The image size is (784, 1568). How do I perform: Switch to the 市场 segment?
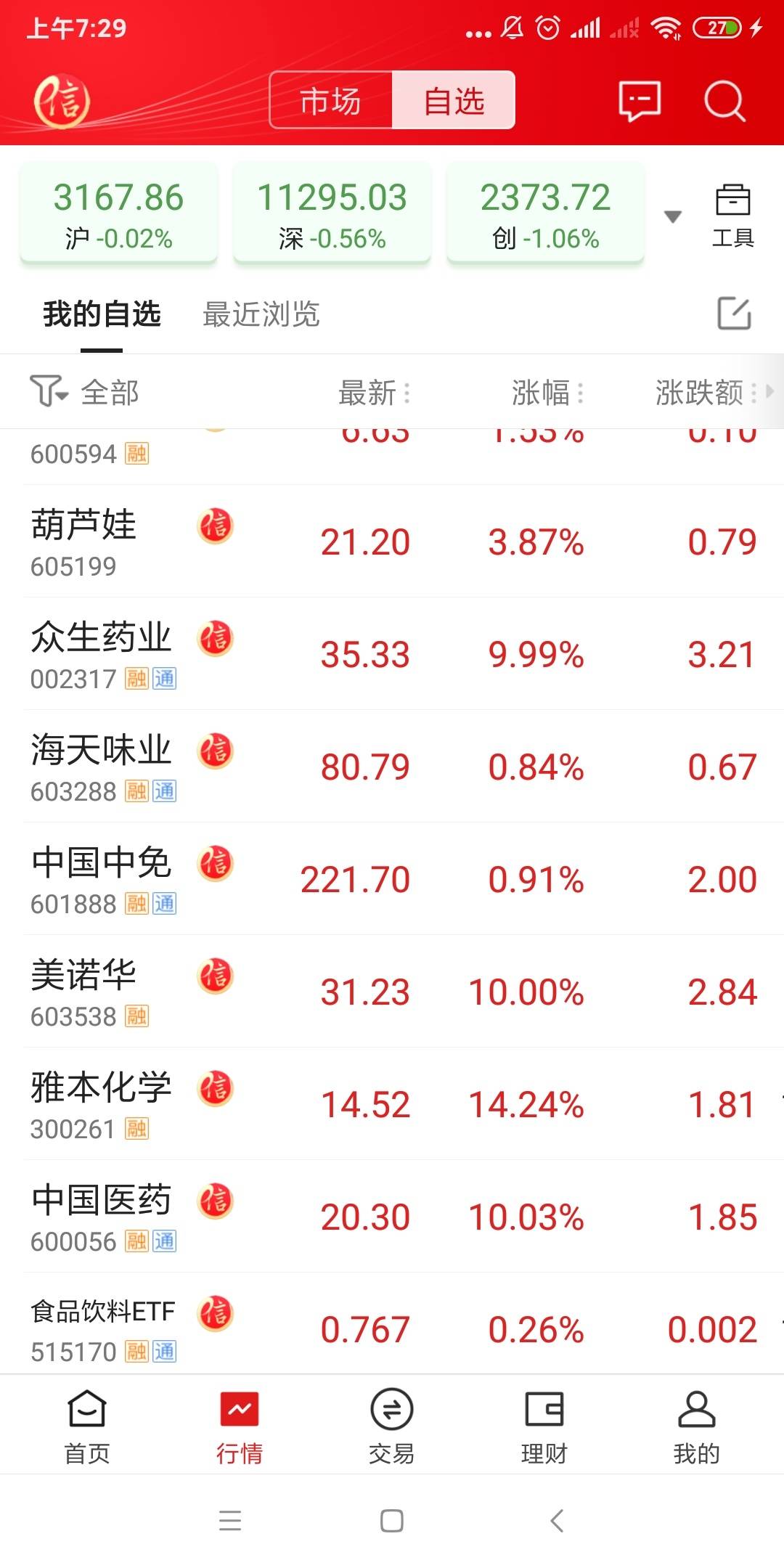[331, 100]
